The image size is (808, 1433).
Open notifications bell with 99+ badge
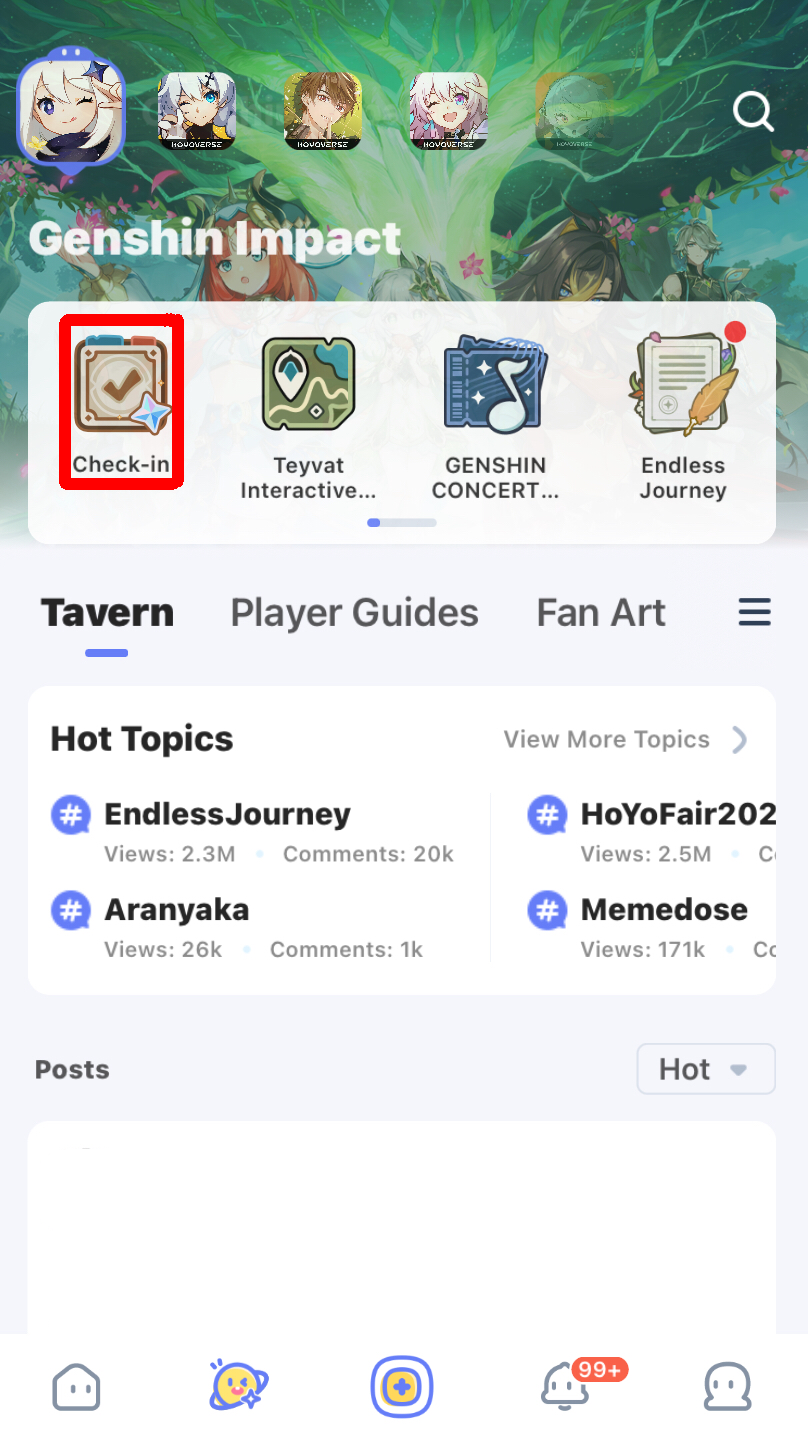(566, 1387)
